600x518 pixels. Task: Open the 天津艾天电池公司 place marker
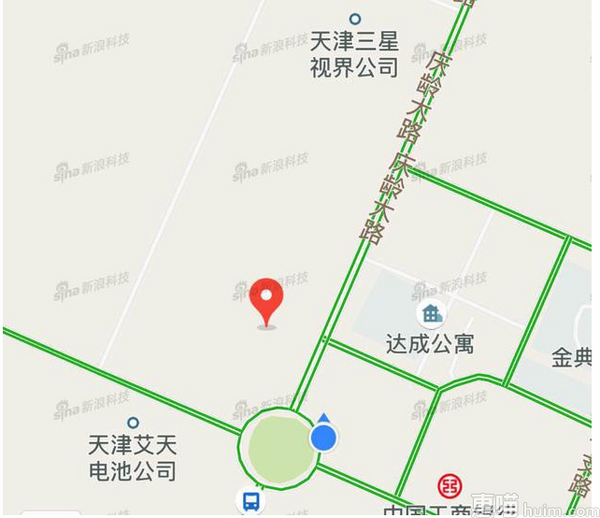[x=133, y=423]
